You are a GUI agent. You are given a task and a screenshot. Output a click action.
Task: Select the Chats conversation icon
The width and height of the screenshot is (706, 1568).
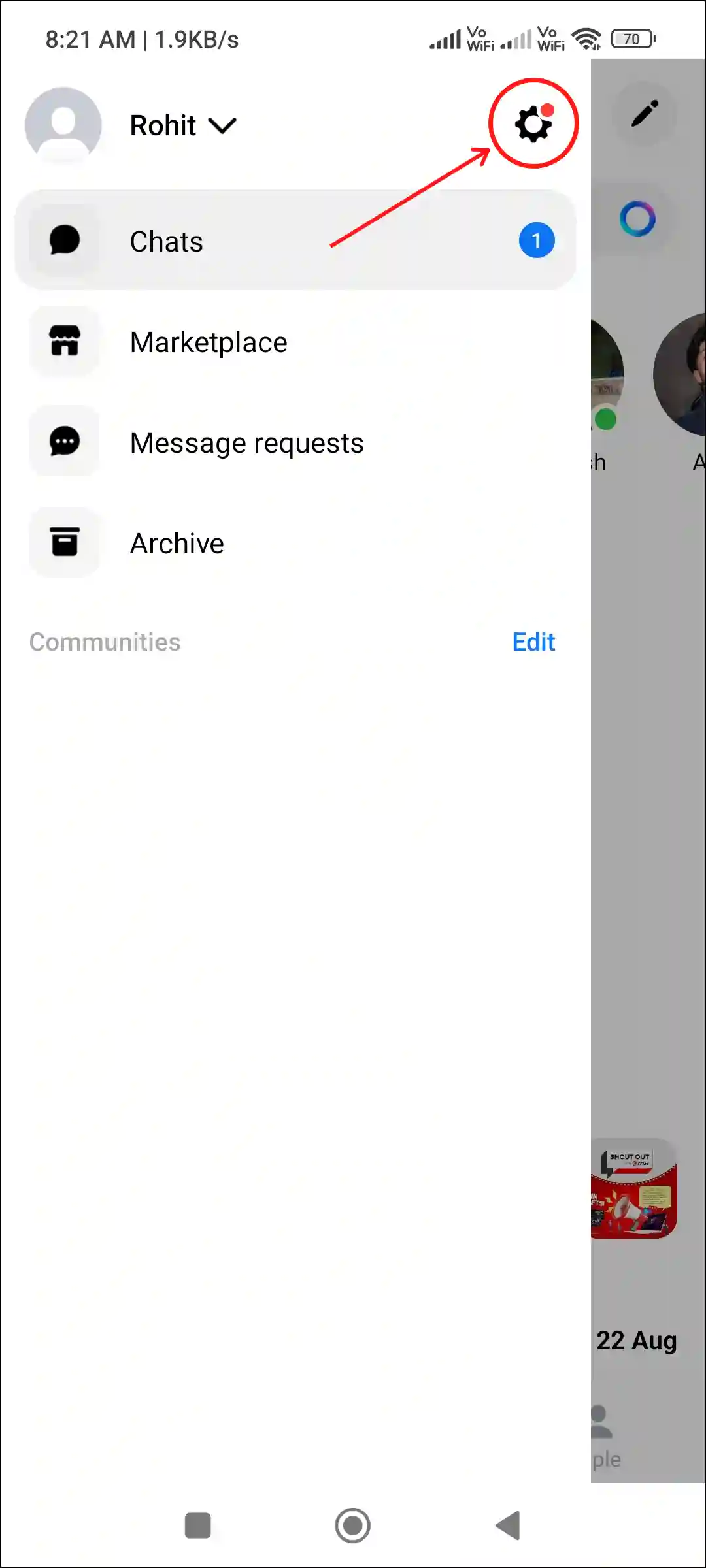(x=64, y=240)
